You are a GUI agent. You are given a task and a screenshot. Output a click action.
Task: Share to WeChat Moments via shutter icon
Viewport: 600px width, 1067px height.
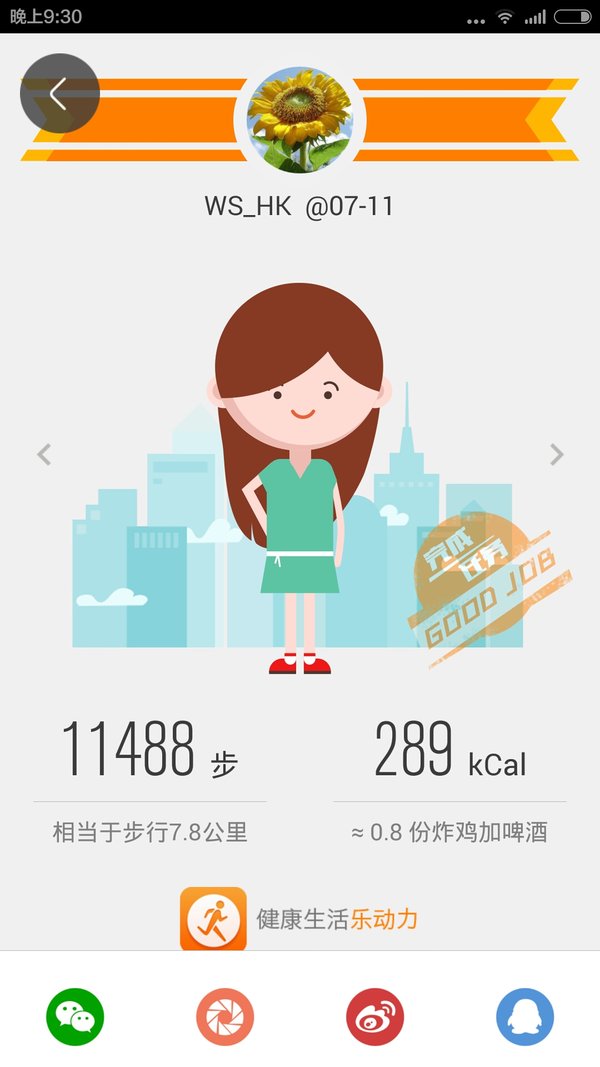(225, 1017)
